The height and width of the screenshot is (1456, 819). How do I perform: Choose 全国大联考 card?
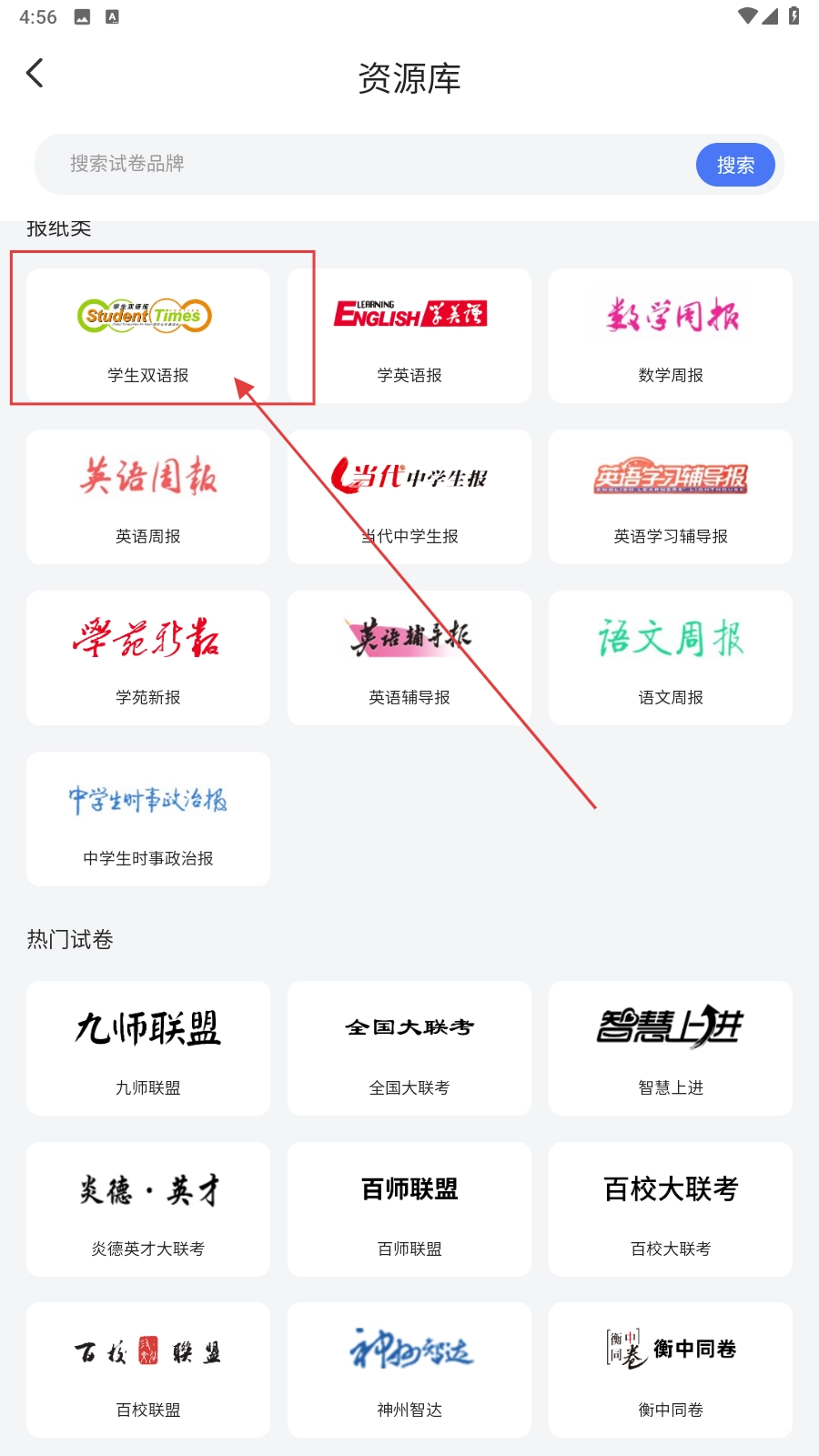click(409, 1048)
